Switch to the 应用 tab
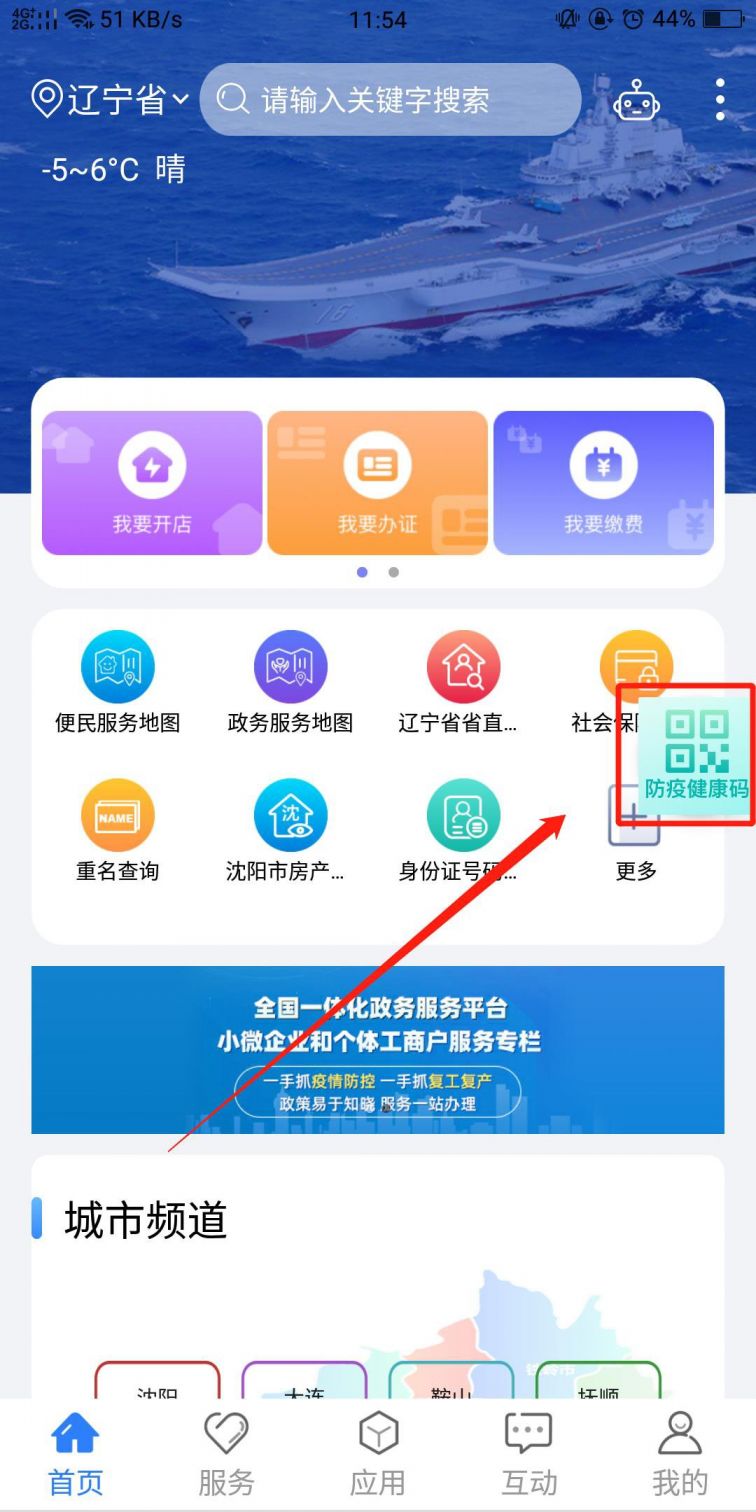 click(378, 1455)
